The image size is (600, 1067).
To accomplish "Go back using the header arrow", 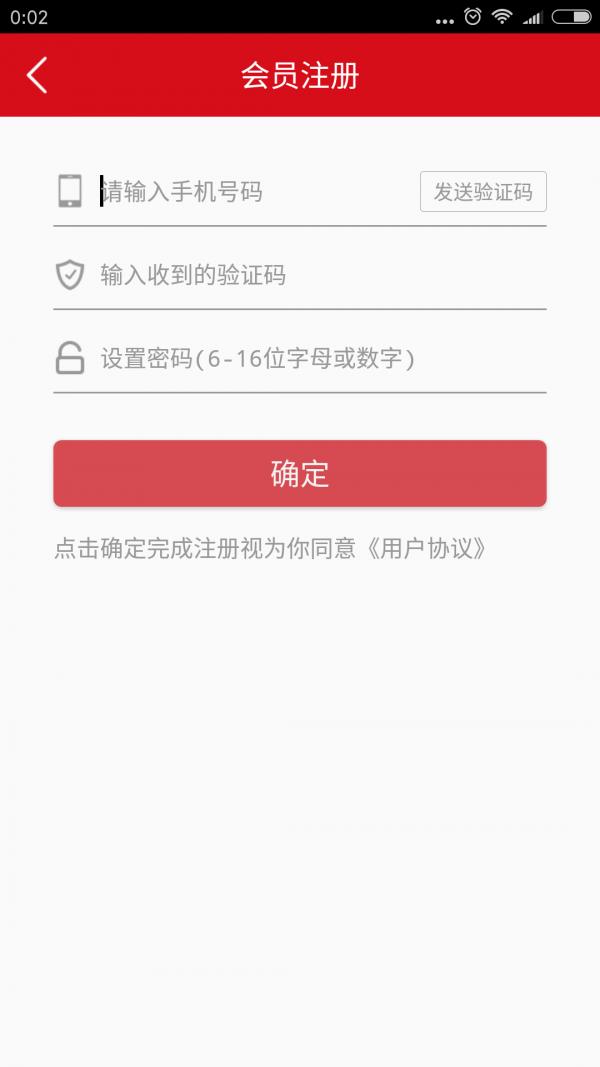I will (x=37, y=75).
